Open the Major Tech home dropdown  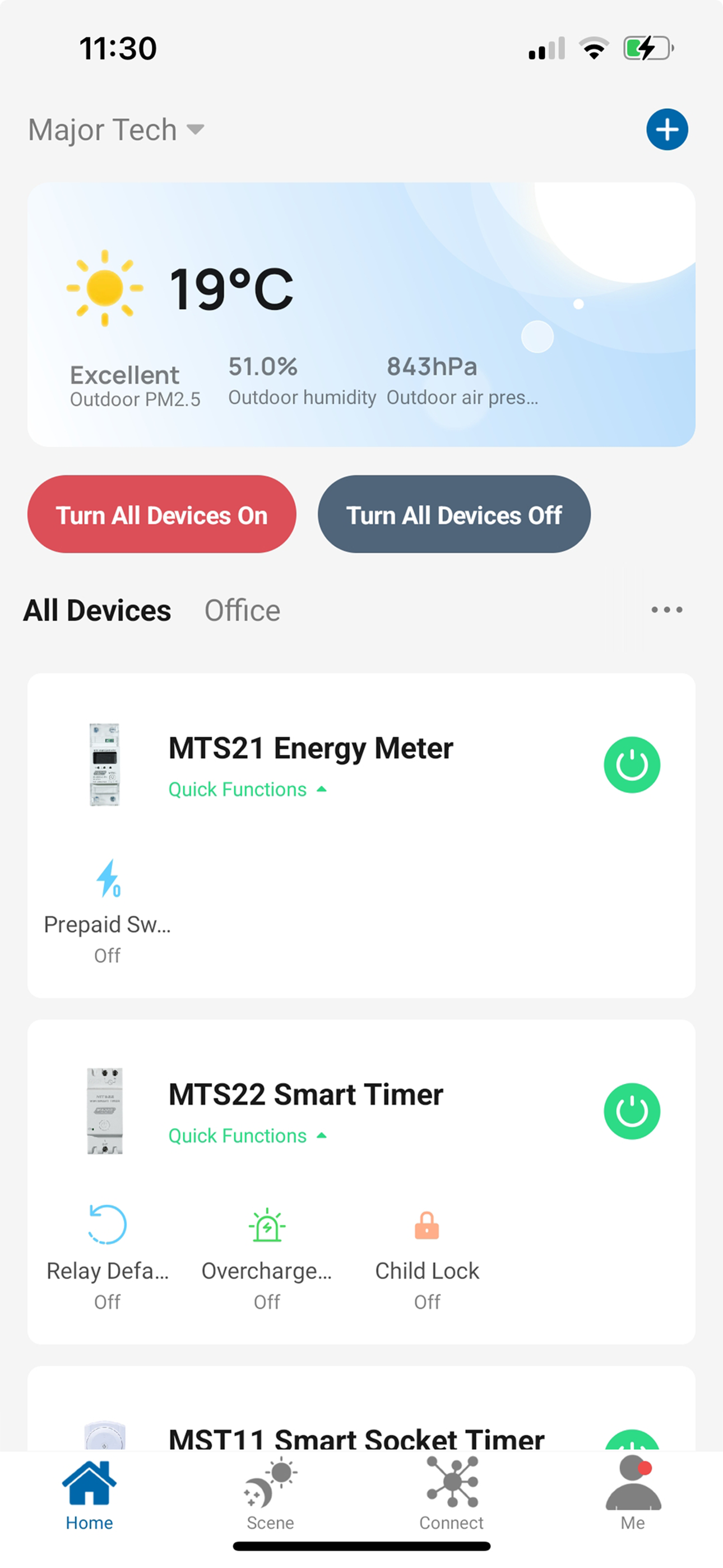[x=115, y=129]
